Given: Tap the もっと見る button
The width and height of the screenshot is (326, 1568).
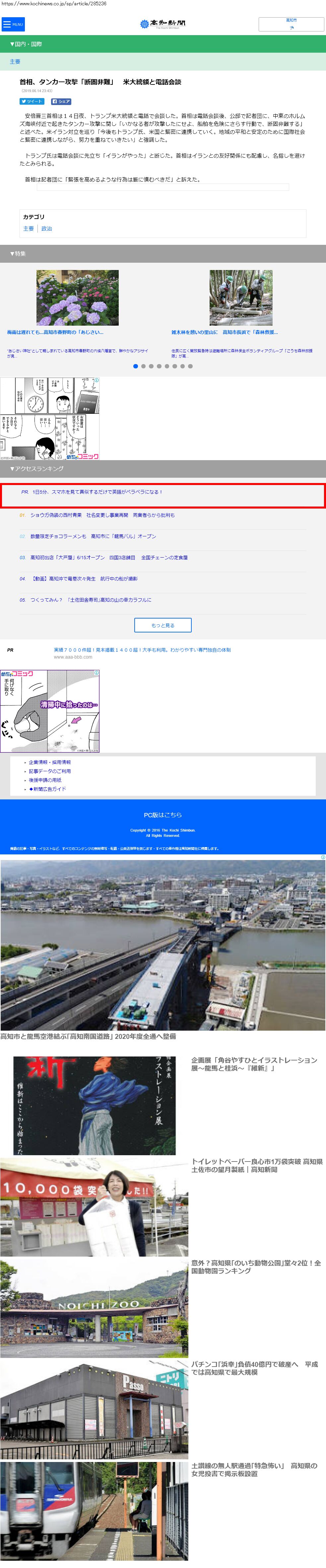Looking at the screenshot, I should [x=163, y=625].
